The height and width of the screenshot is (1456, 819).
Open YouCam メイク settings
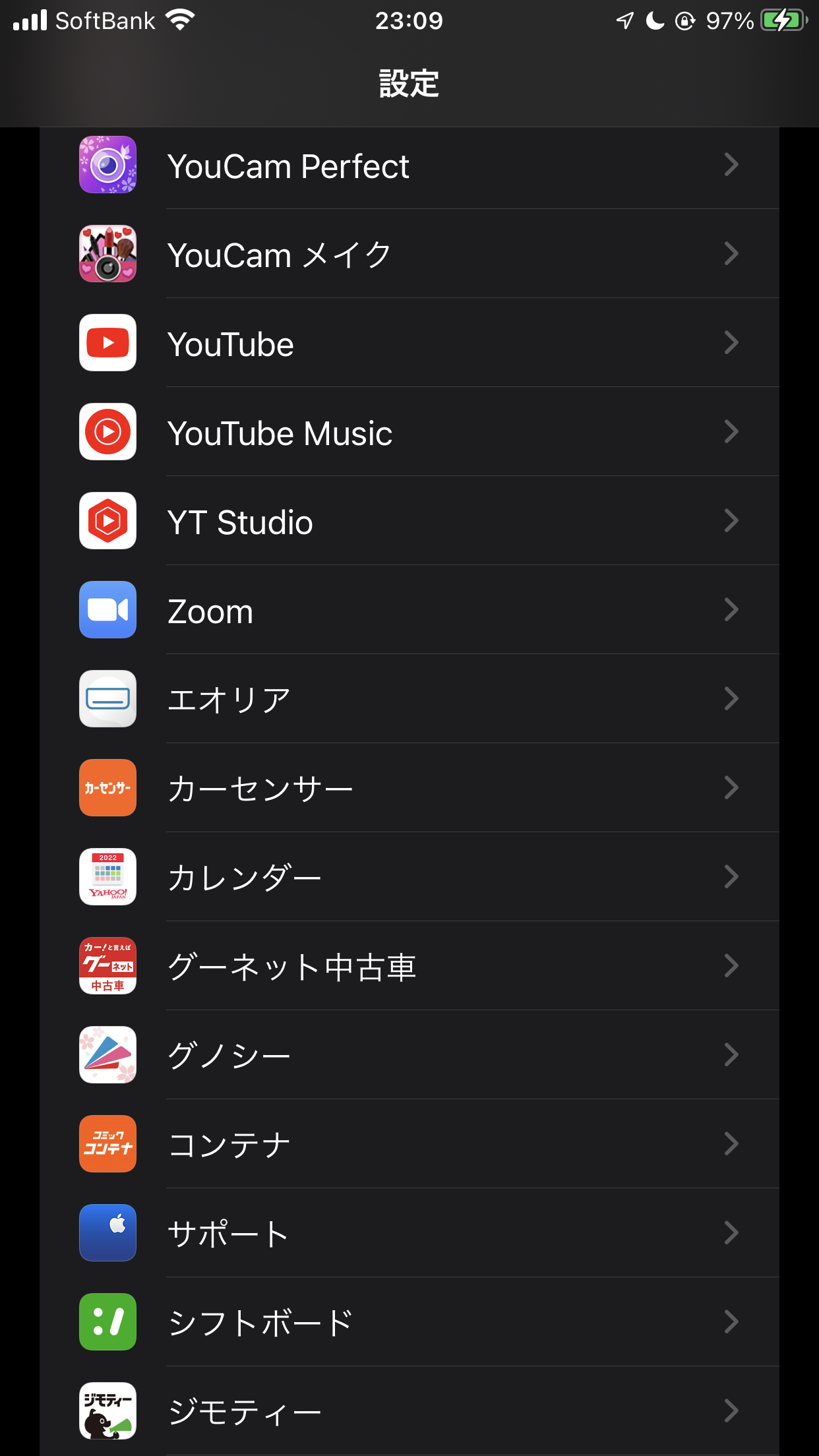409,255
